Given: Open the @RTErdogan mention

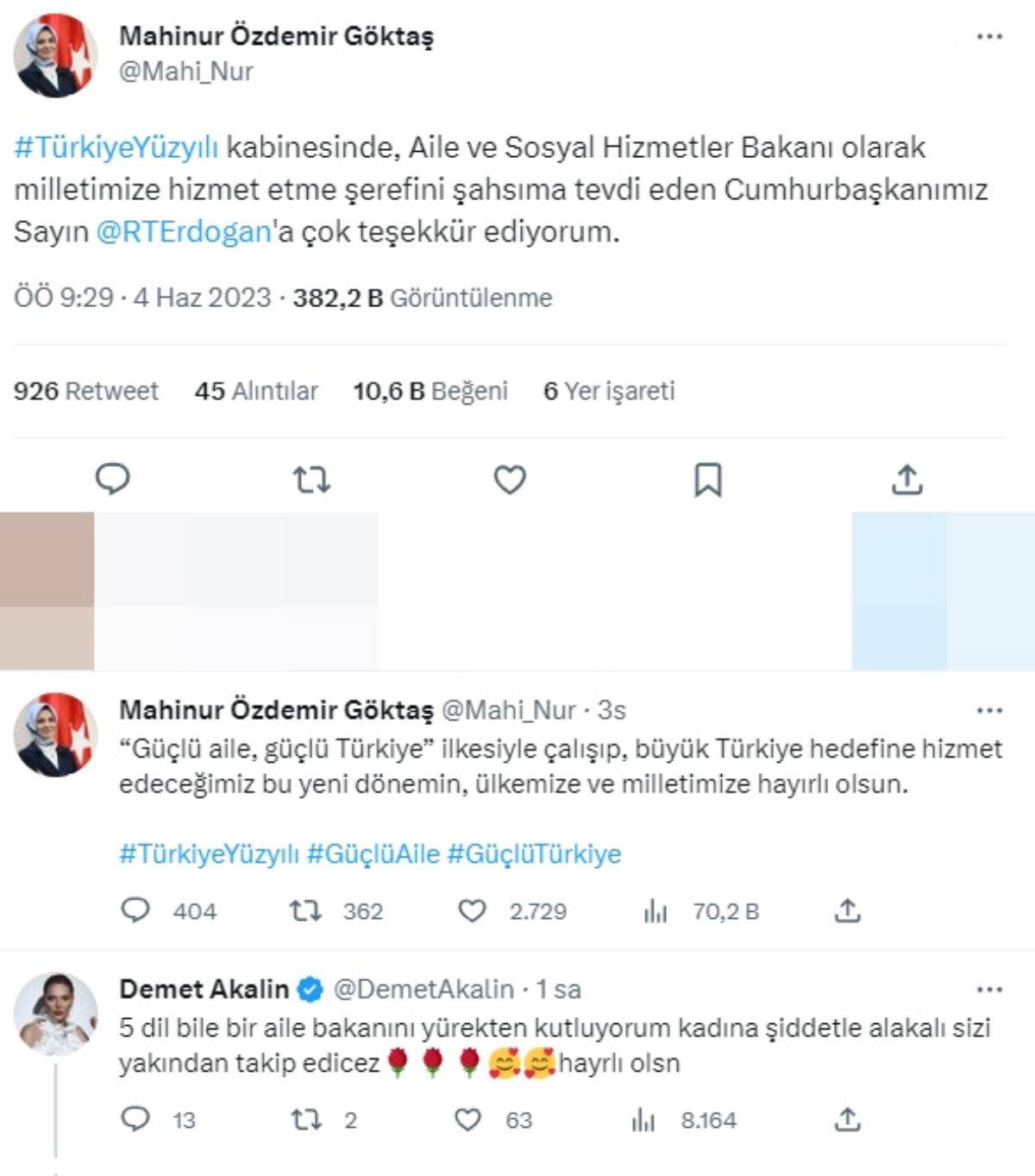Looking at the screenshot, I should tap(183, 231).
